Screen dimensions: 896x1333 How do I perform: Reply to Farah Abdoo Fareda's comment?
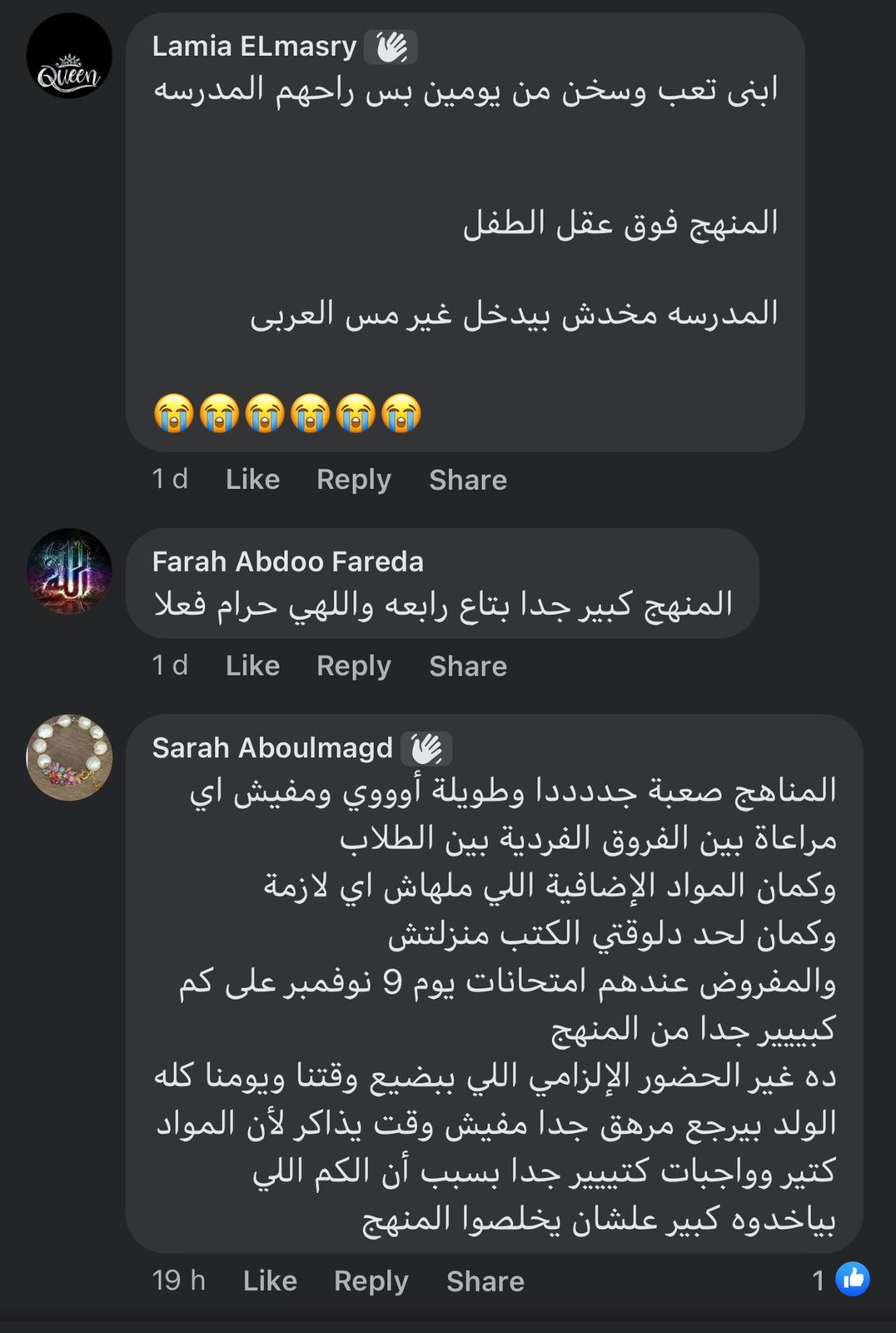[353, 666]
